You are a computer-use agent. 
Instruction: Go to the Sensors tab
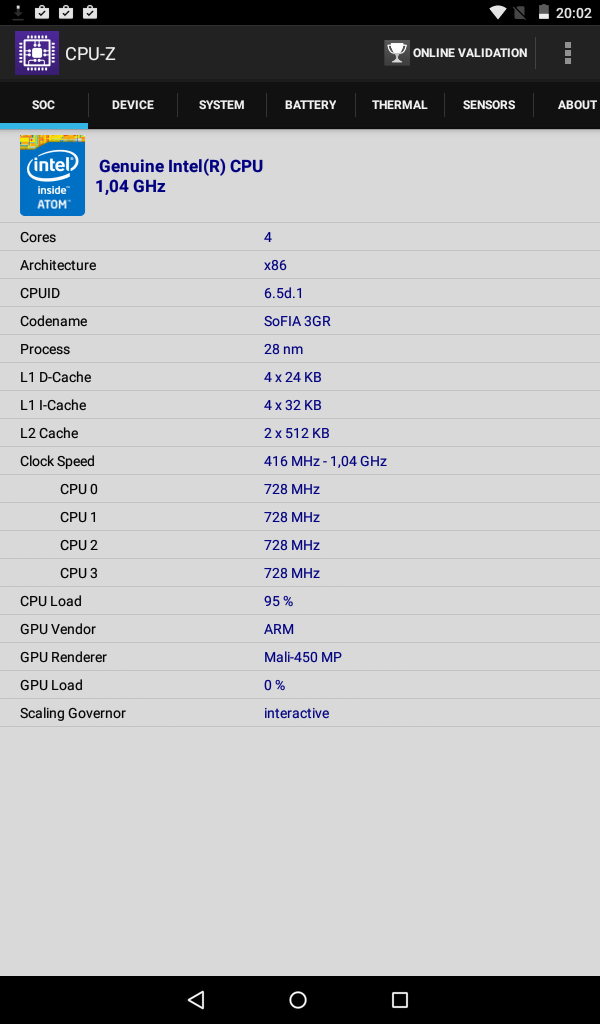(x=488, y=104)
